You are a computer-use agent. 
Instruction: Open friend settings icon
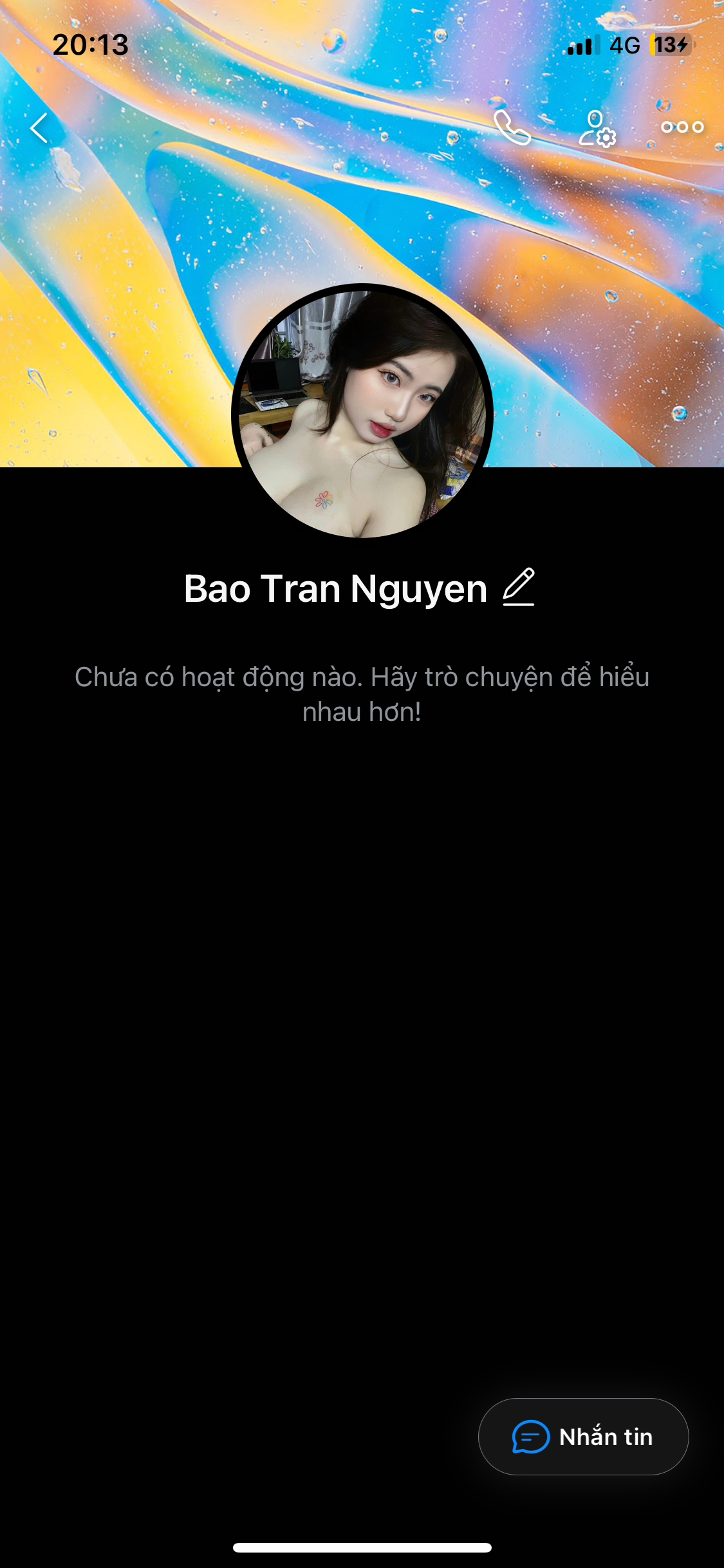click(x=597, y=128)
